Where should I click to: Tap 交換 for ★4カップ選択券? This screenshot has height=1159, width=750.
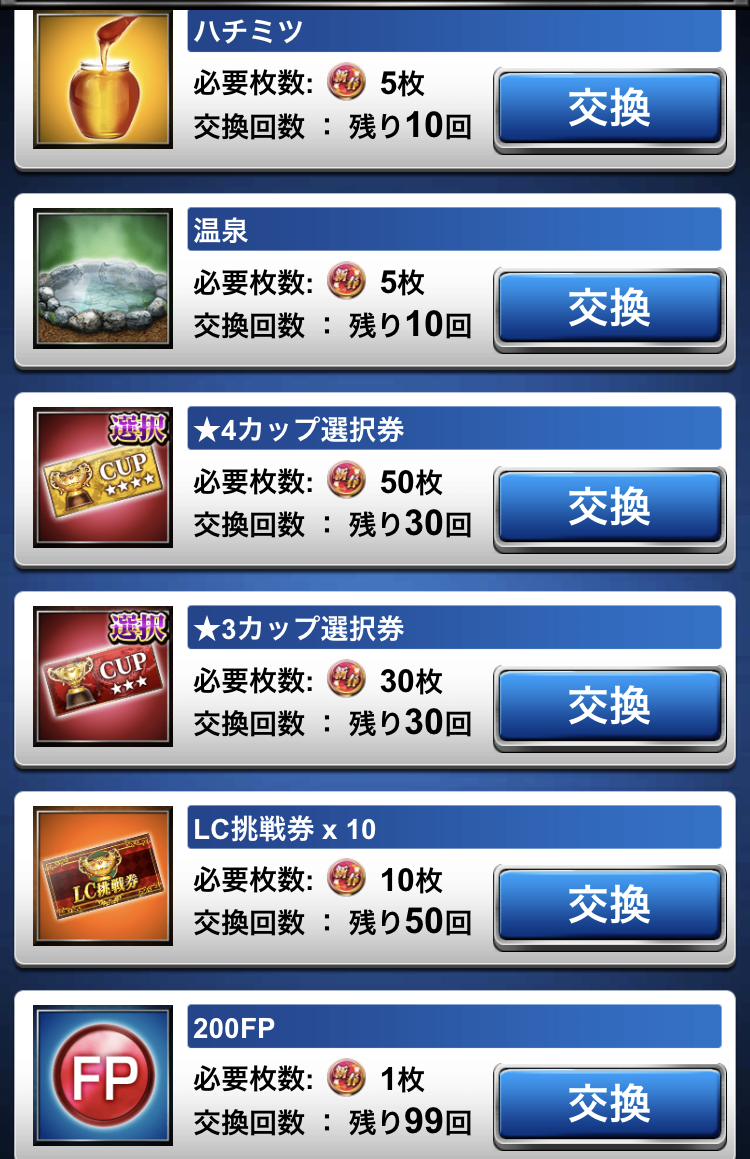click(609, 507)
